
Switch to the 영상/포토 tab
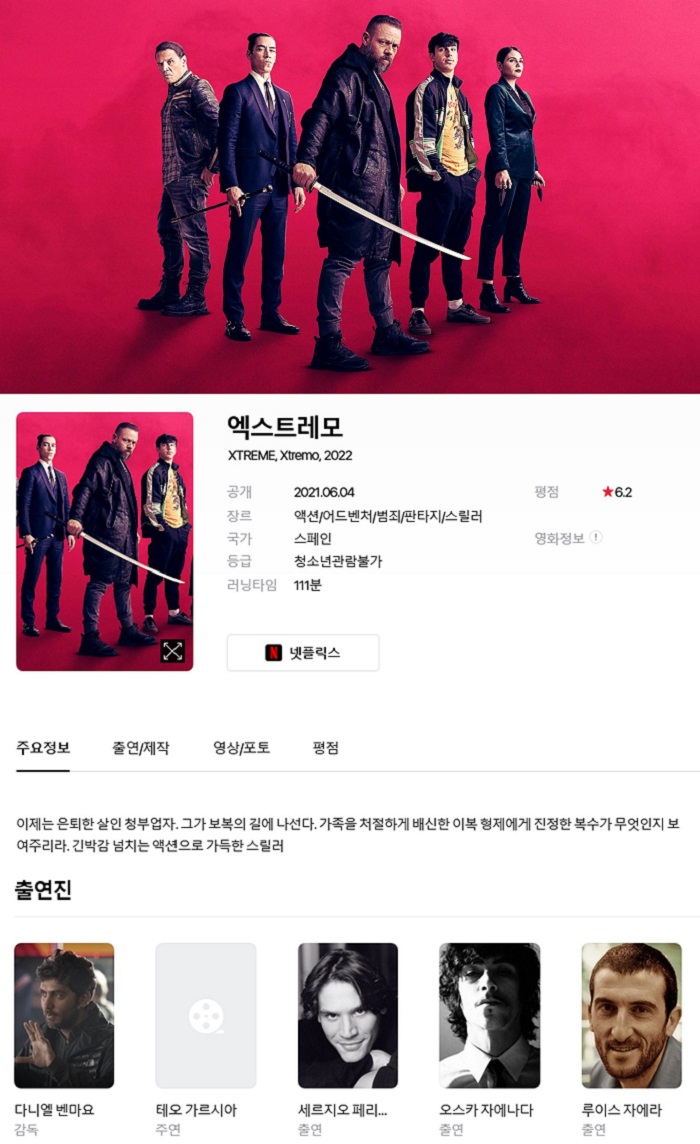point(241,748)
